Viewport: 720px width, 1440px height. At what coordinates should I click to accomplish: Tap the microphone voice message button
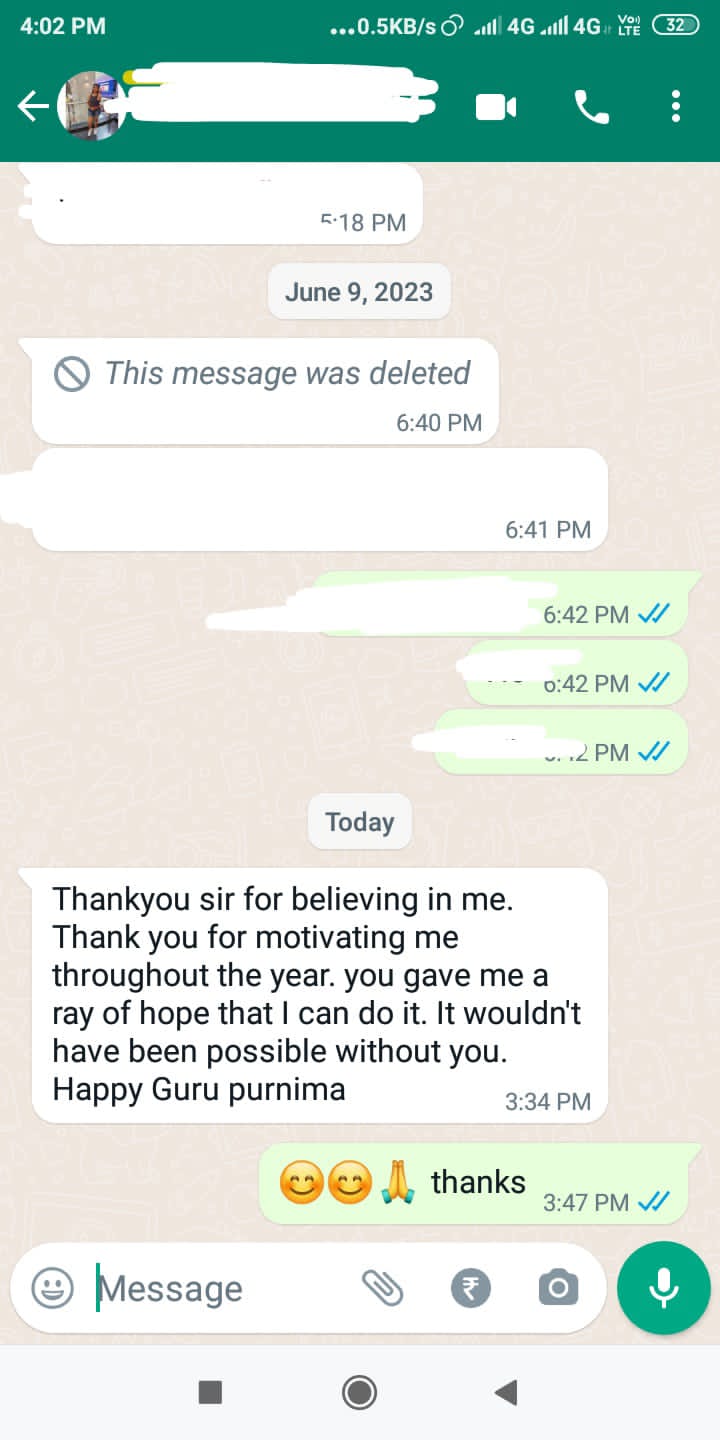coord(663,1288)
